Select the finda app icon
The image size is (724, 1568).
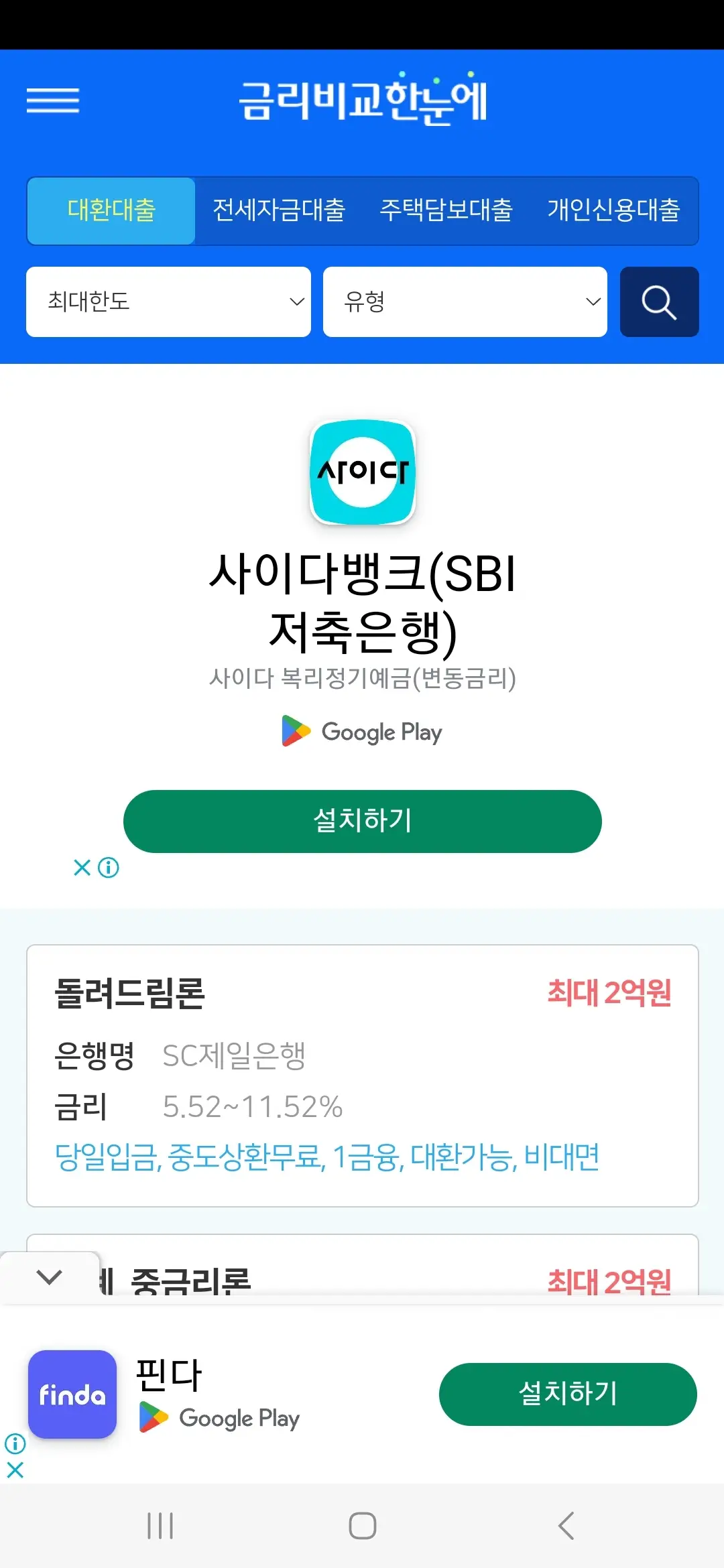click(72, 1394)
